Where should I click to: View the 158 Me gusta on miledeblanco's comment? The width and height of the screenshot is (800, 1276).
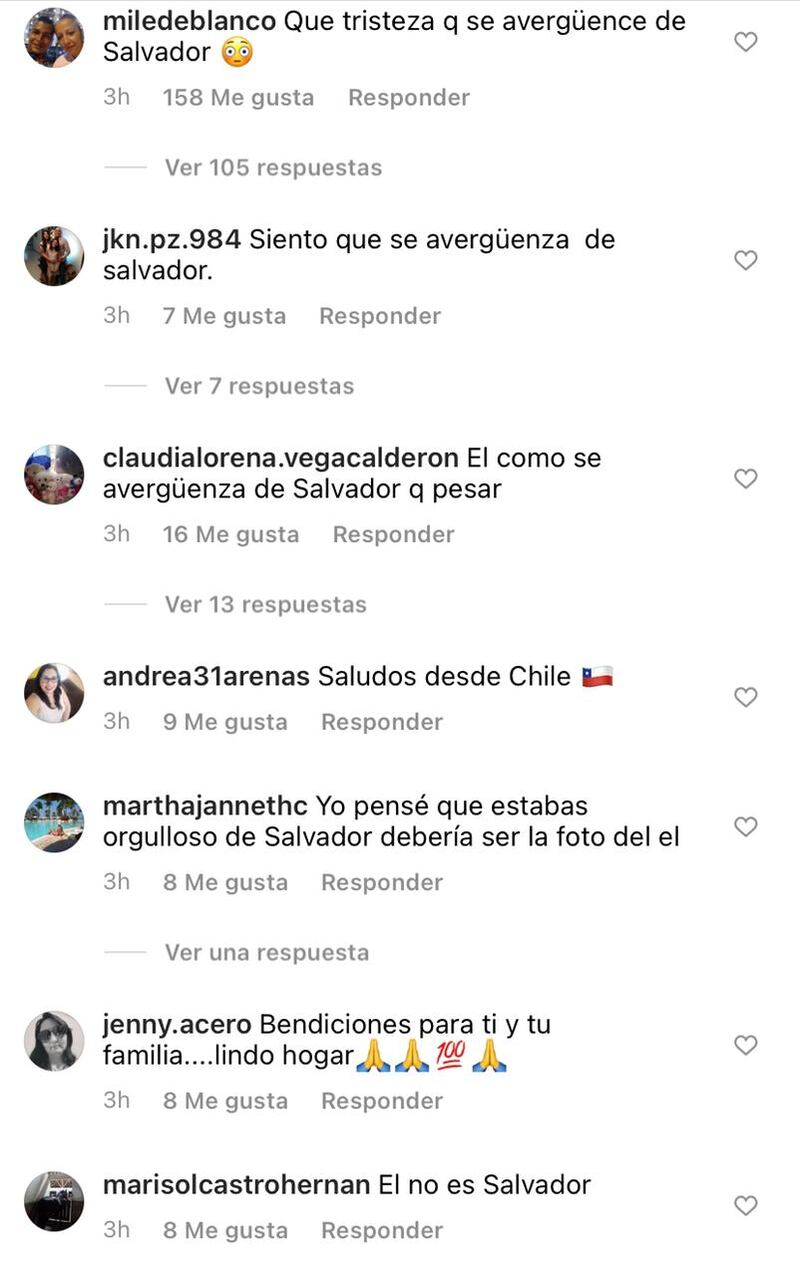[238, 98]
